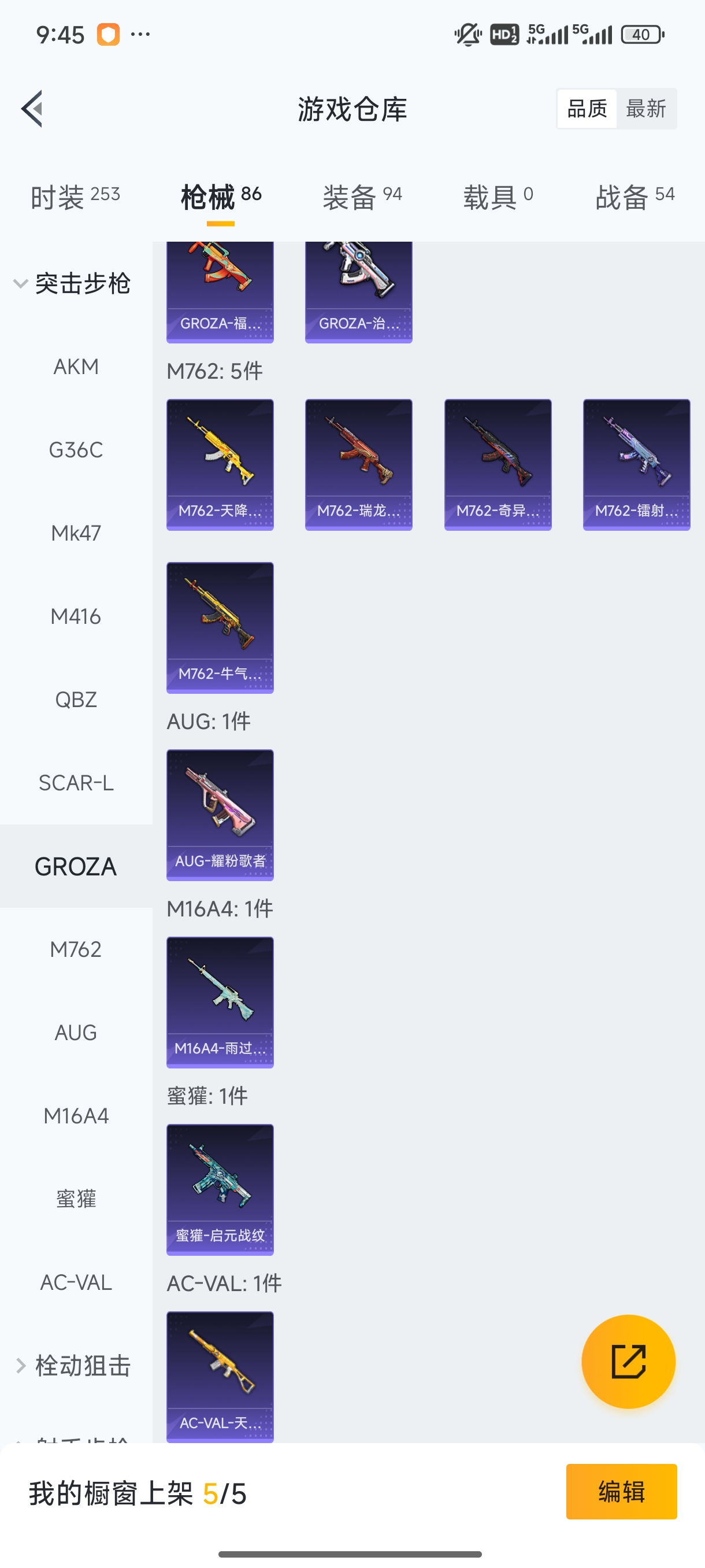Collapse the 突击步枪 category
Screen dimensions: 705x1568
(72, 284)
